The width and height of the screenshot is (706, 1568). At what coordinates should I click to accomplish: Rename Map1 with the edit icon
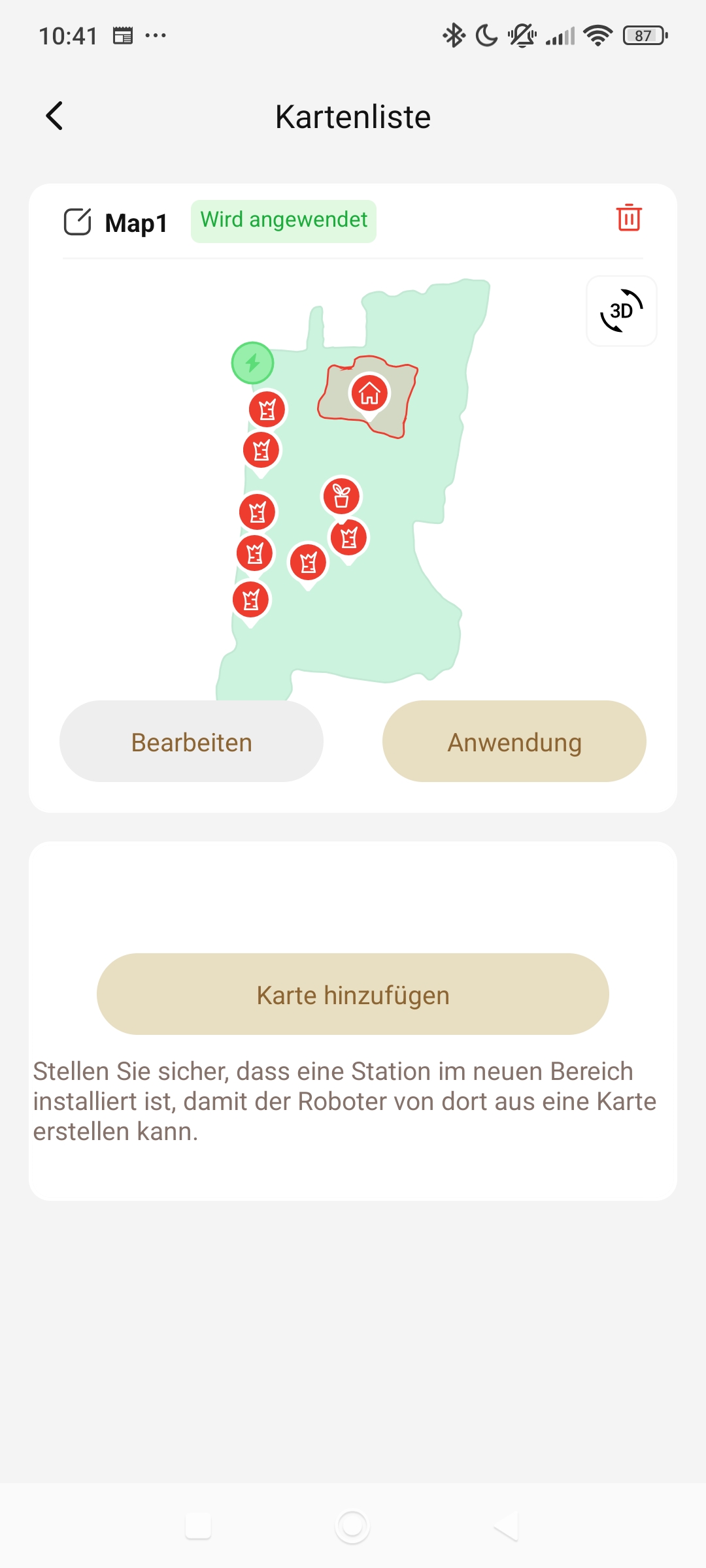[x=77, y=222]
